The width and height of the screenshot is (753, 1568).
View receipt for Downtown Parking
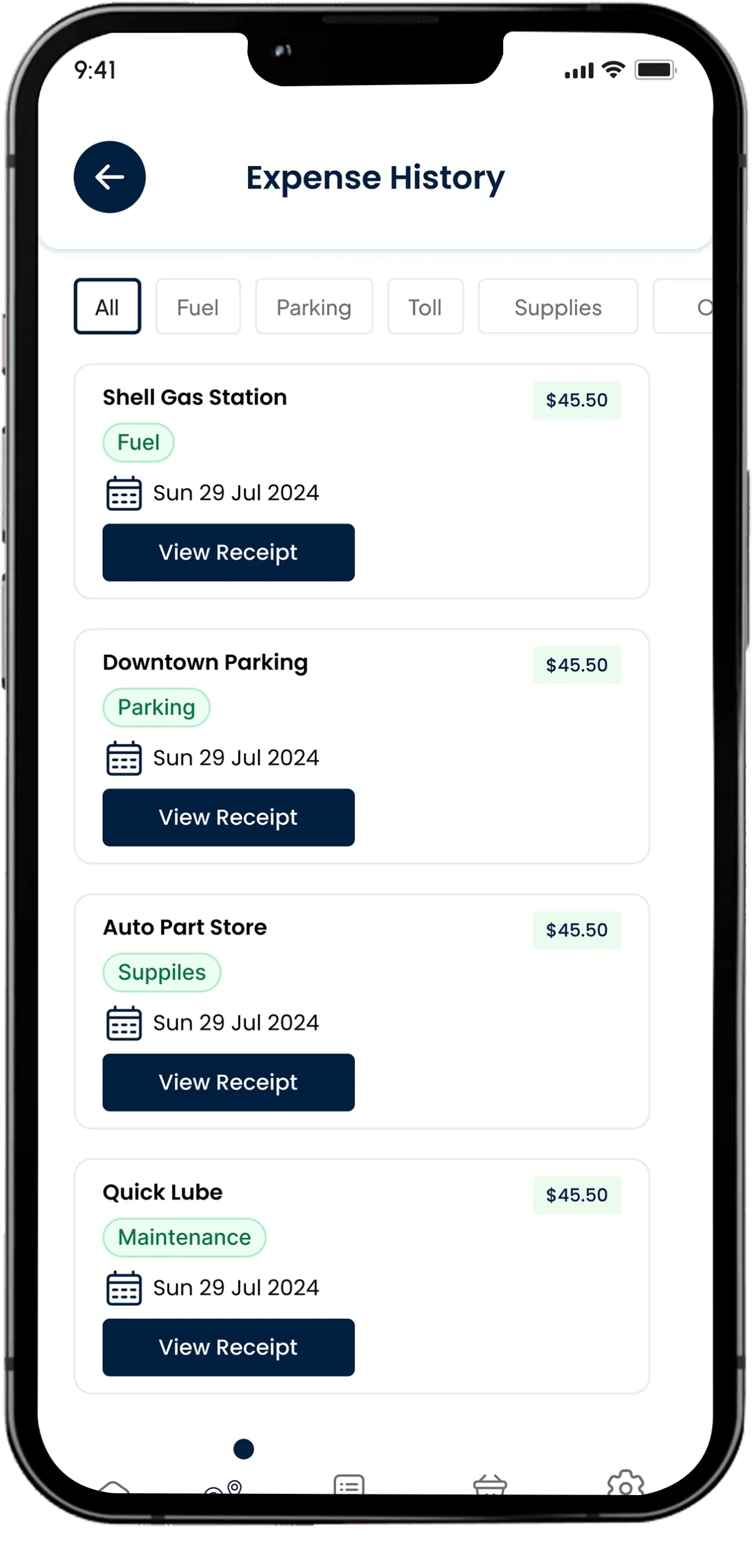(228, 818)
